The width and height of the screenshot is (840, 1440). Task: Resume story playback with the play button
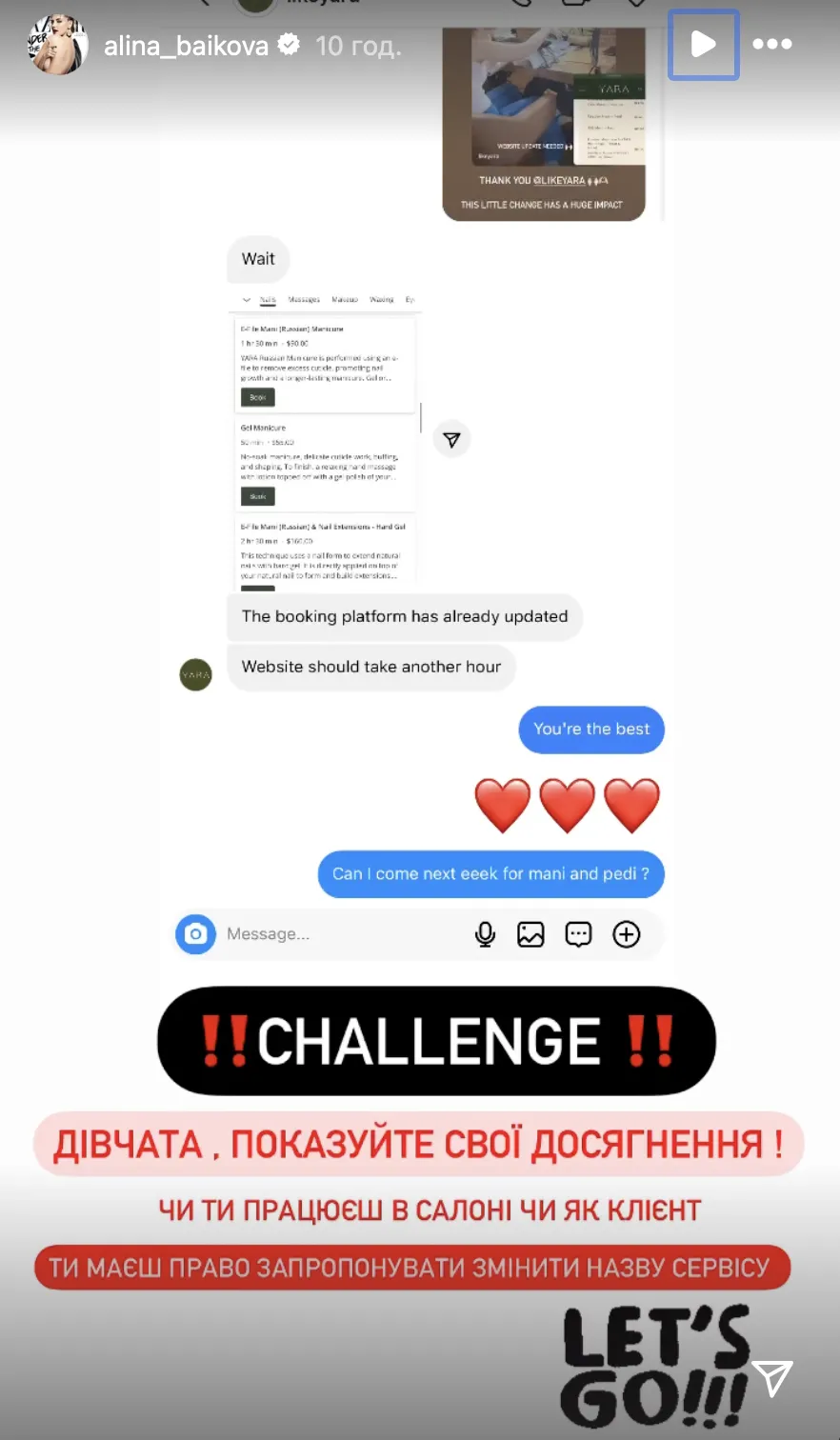click(703, 44)
